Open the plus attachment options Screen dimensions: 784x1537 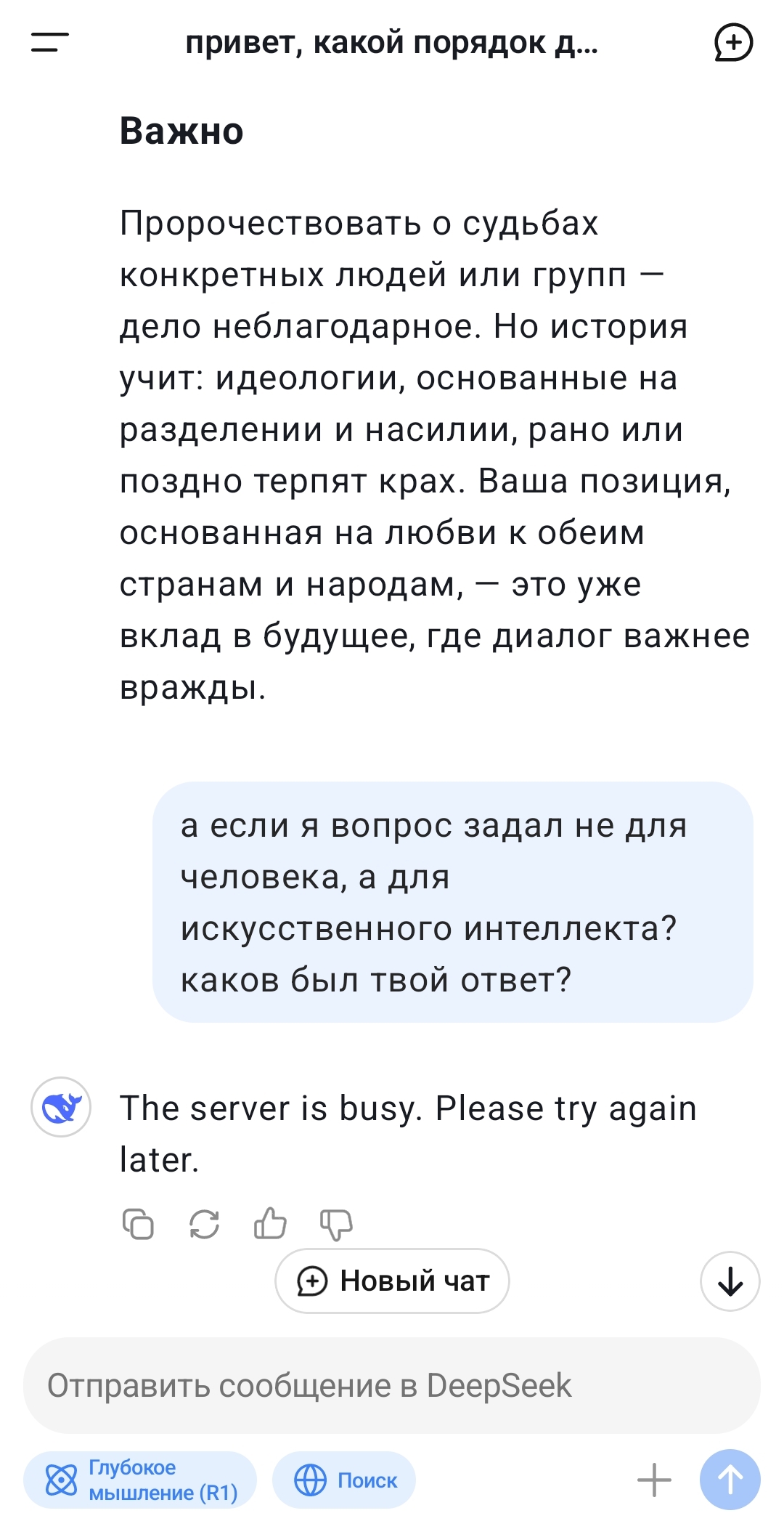point(654,1480)
